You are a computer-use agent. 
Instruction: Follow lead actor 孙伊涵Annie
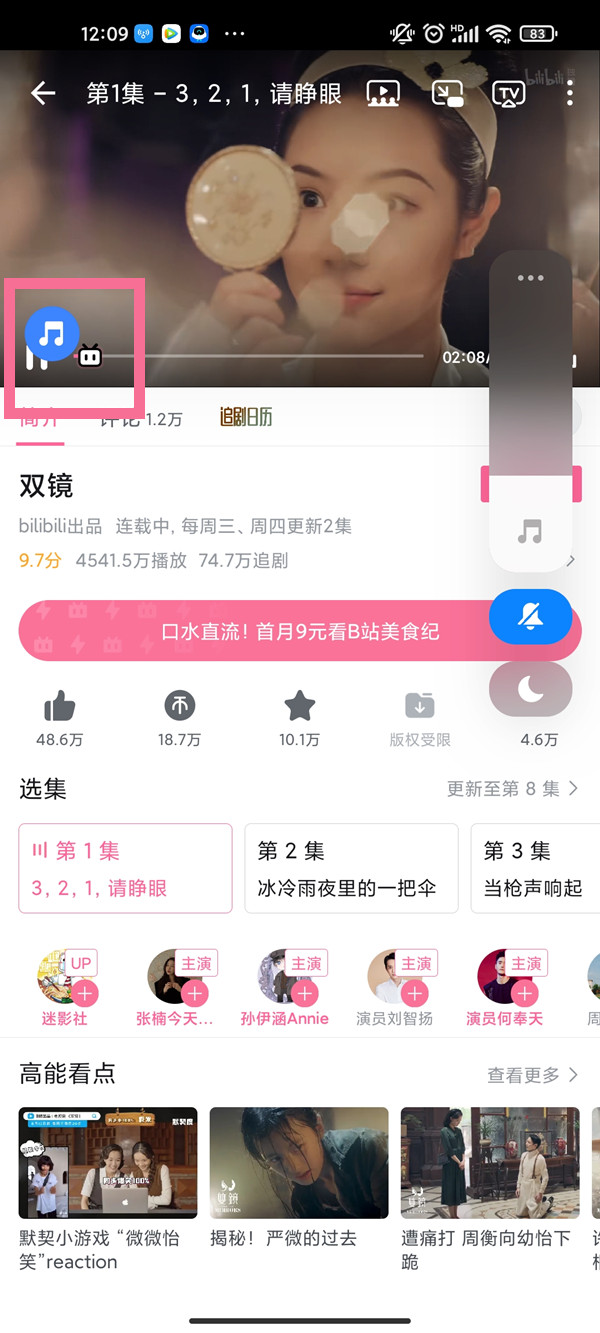tap(304, 993)
